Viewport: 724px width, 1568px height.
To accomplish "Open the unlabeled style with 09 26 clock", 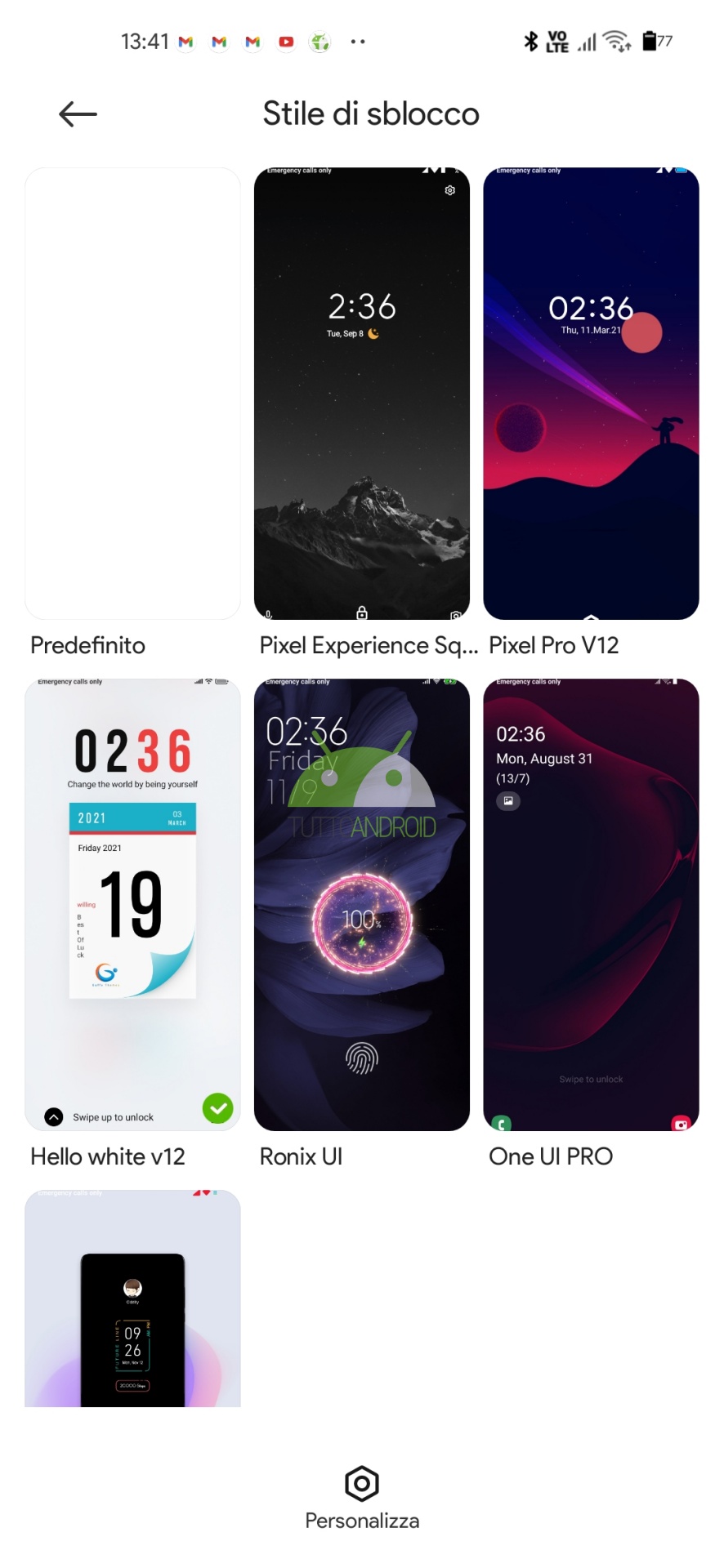I will pos(132,1298).
